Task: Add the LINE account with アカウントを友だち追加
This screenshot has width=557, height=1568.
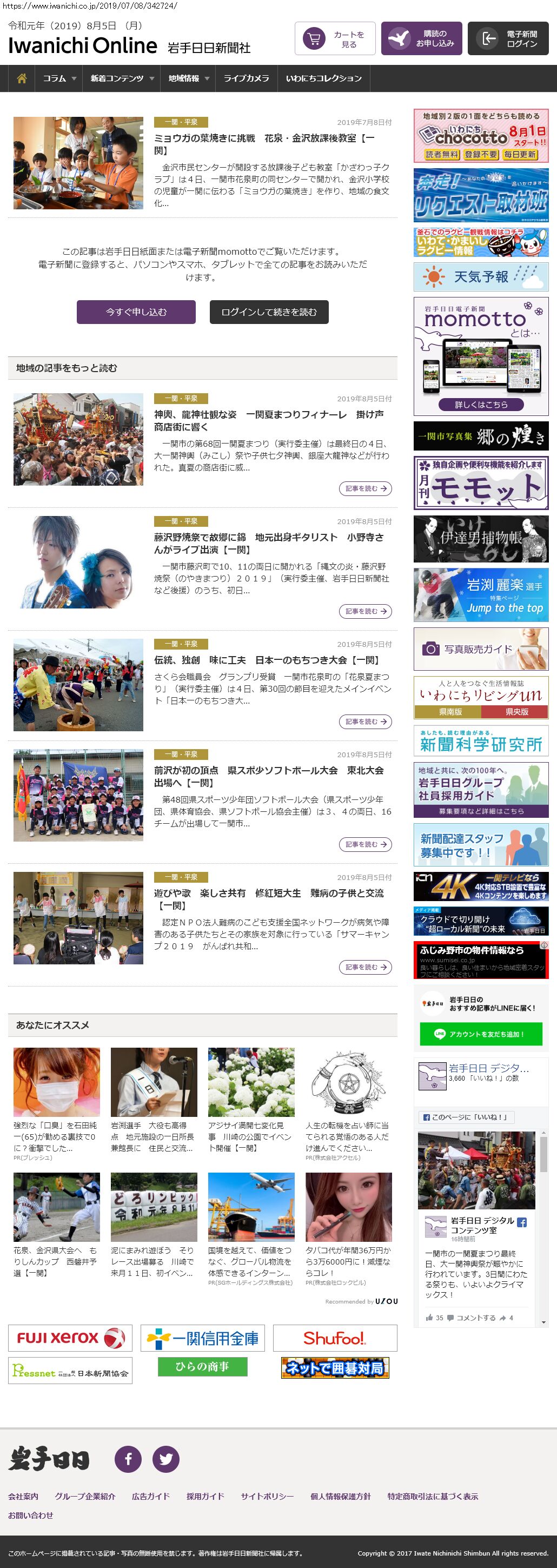Action: (x=481, y=1034)
